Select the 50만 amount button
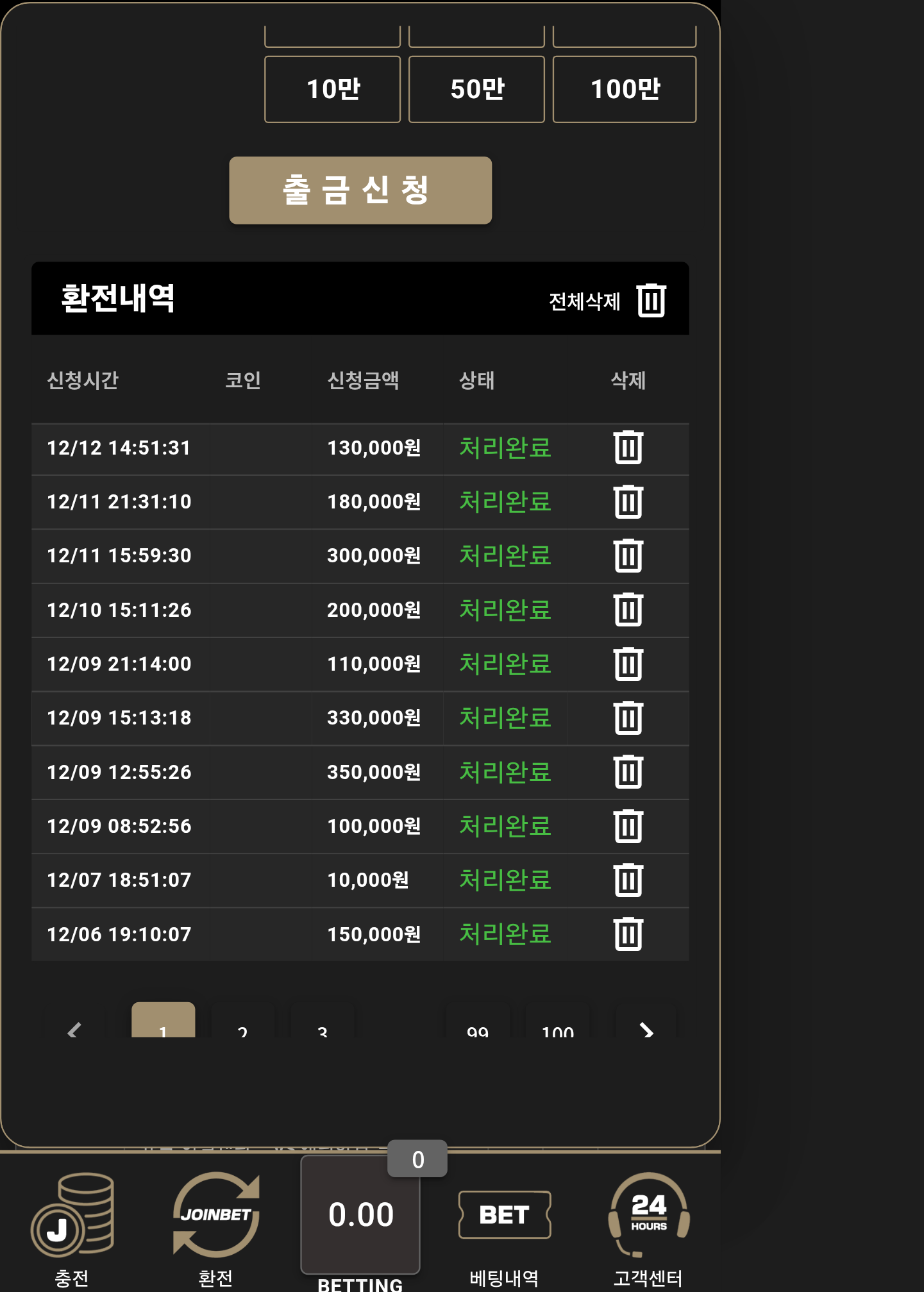924x1292 pixels. coord(476,89)
